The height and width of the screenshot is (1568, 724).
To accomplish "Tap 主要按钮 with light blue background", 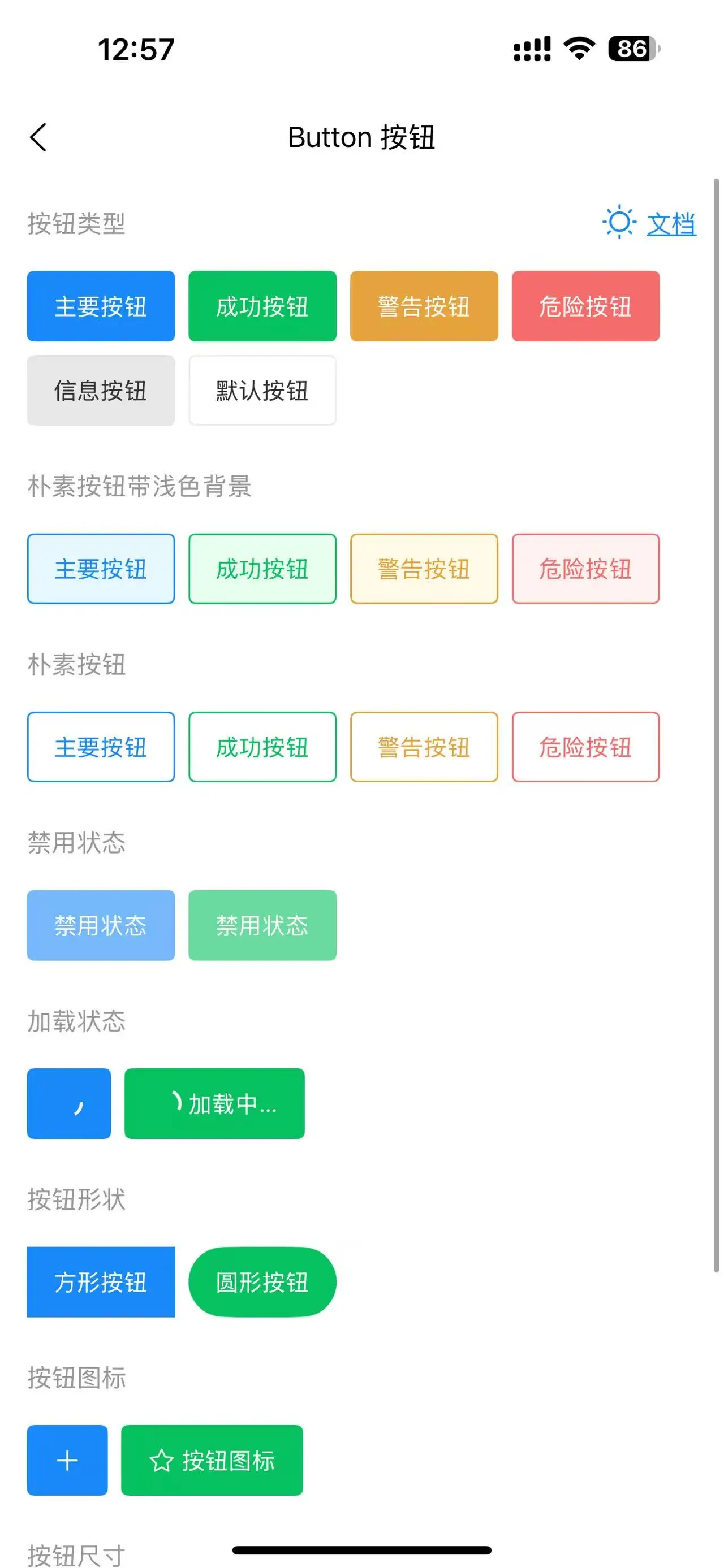I will coord(101,569).
